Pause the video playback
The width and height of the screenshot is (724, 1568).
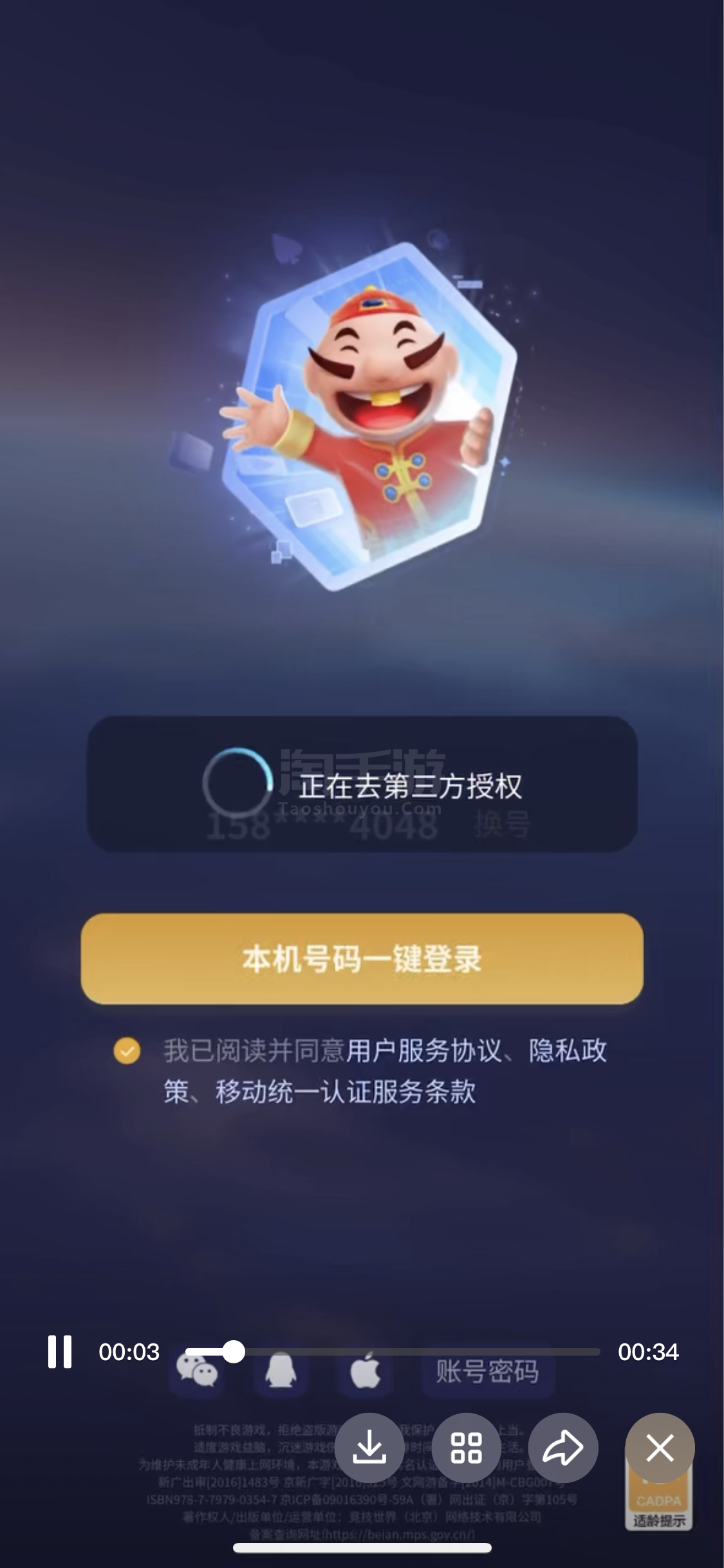60,1352
